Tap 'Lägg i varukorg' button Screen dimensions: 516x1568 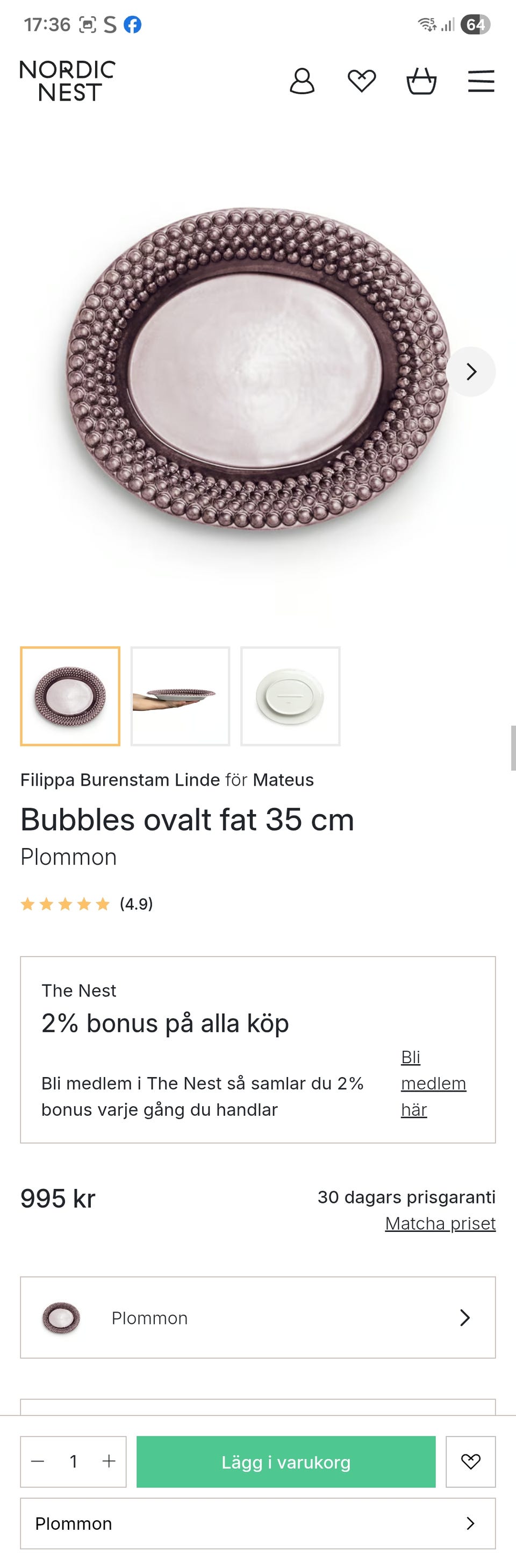[286, 1462]
